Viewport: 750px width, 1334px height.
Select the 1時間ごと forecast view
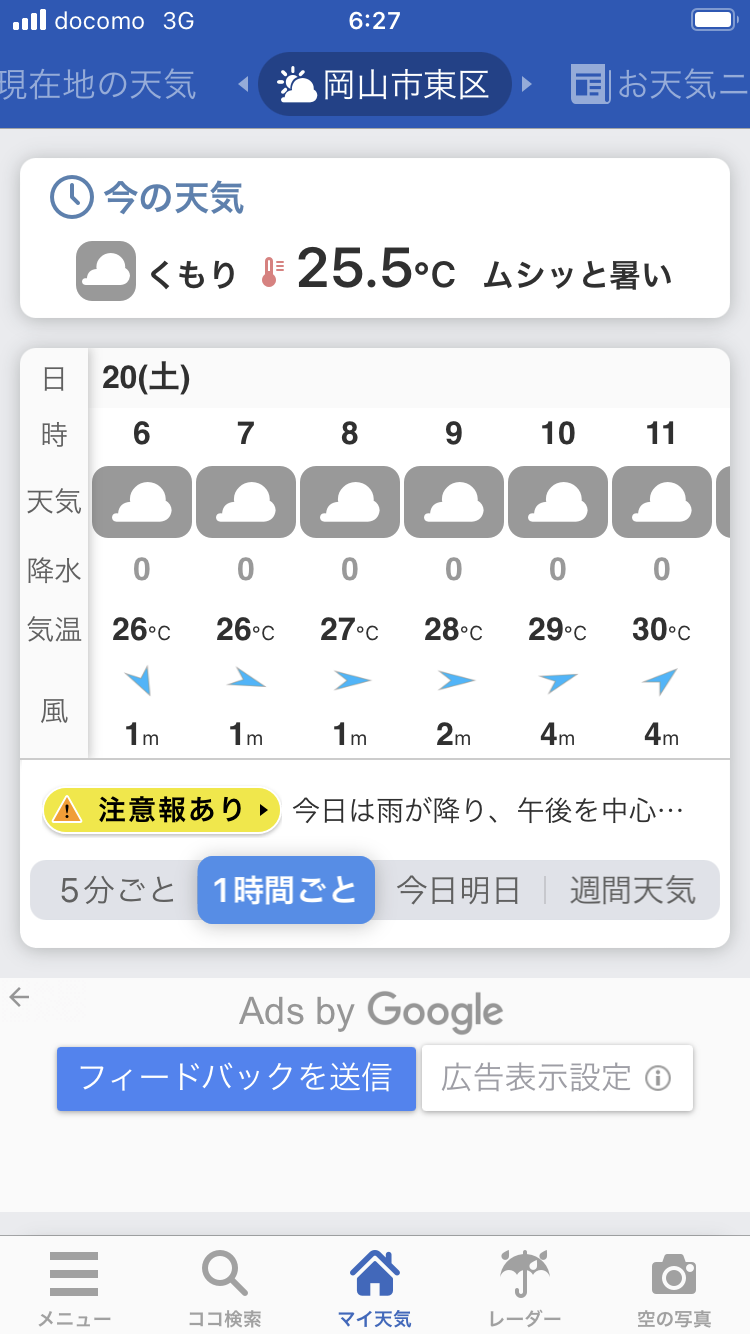click(x=286, y=890)
